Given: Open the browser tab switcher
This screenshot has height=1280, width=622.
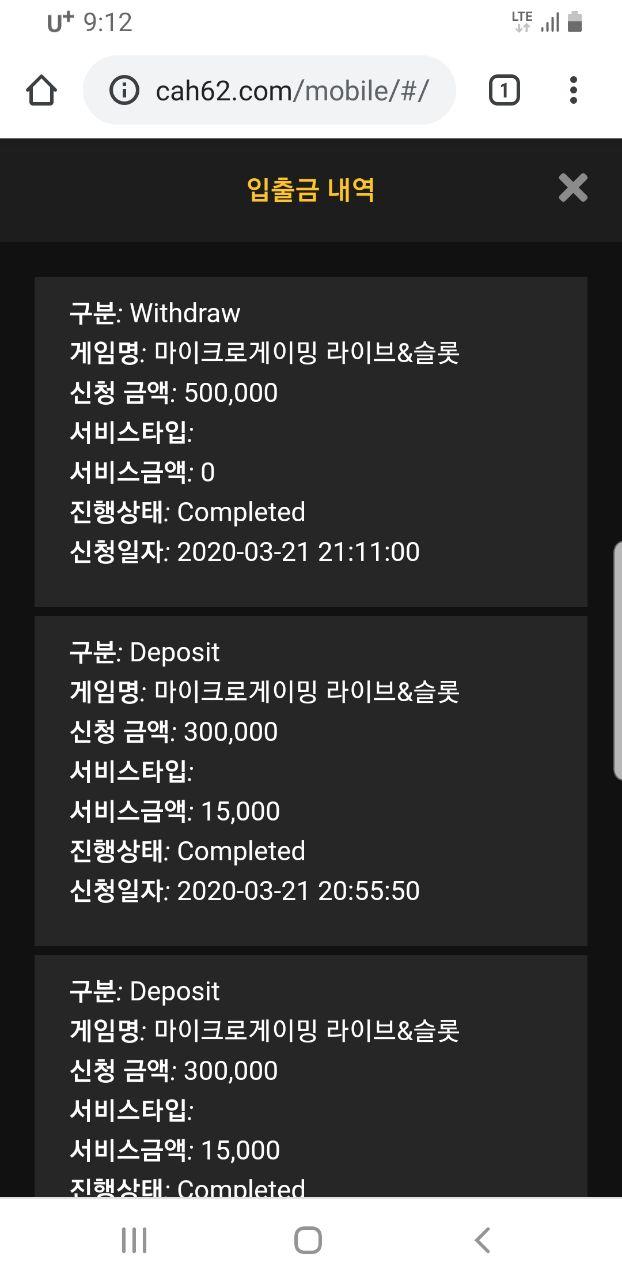Looking at the screenshot, I should [504, 91].
